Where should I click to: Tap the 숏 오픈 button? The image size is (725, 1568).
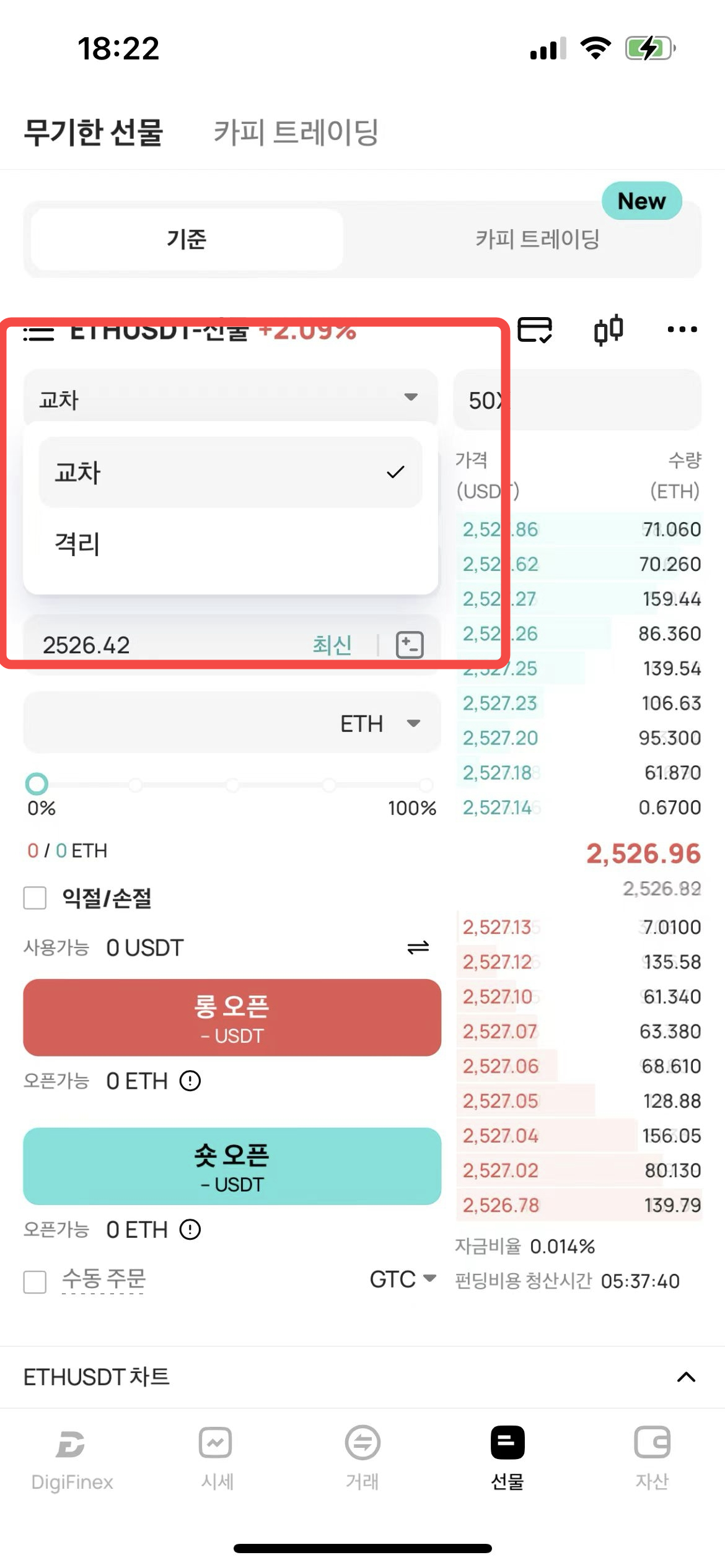[x=232, y=1166]
